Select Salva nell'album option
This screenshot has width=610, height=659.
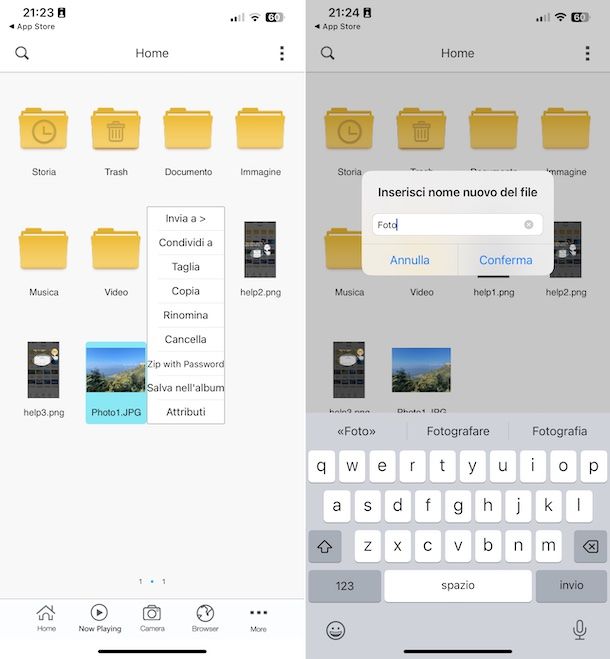pos(185,388)
